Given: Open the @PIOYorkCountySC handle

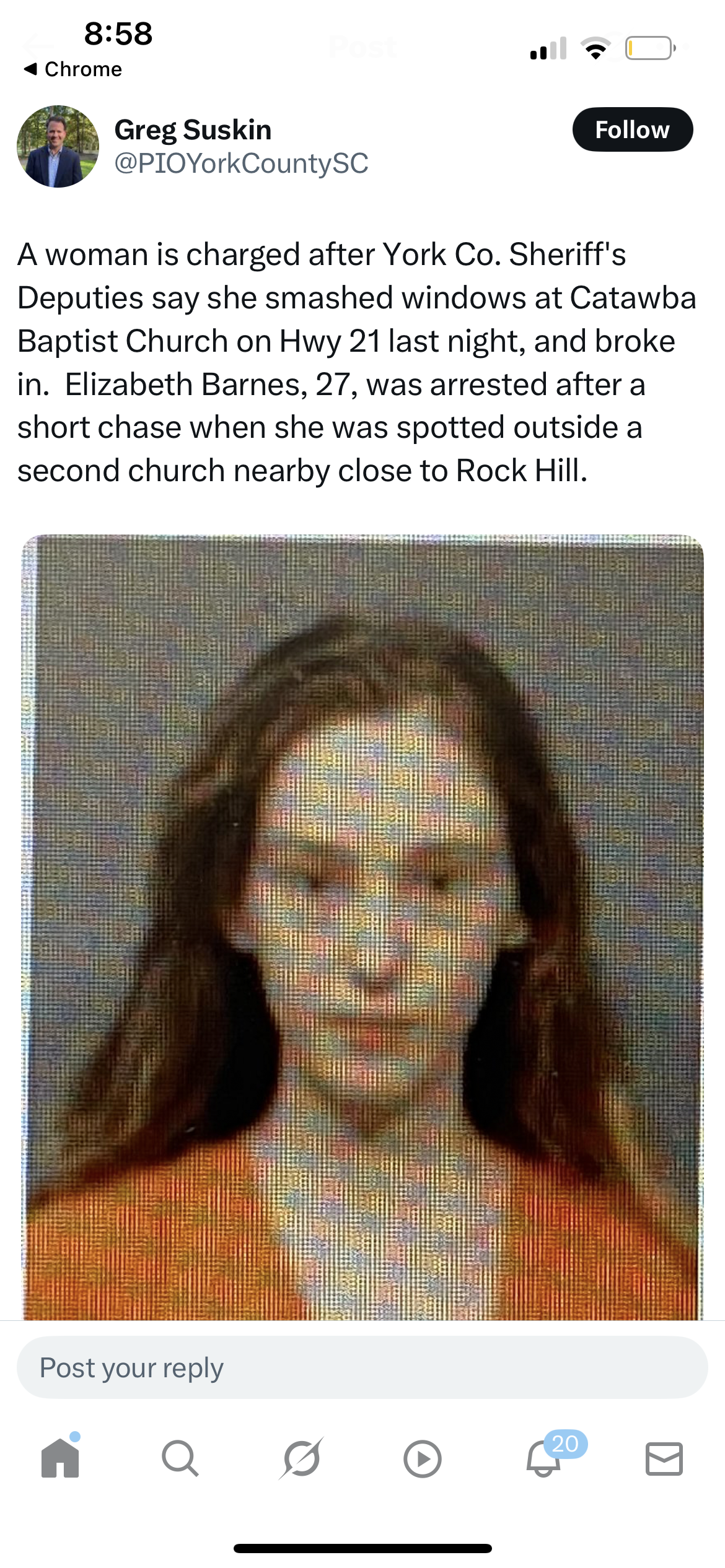Looking at the screenshot, I should click(241, 163).
